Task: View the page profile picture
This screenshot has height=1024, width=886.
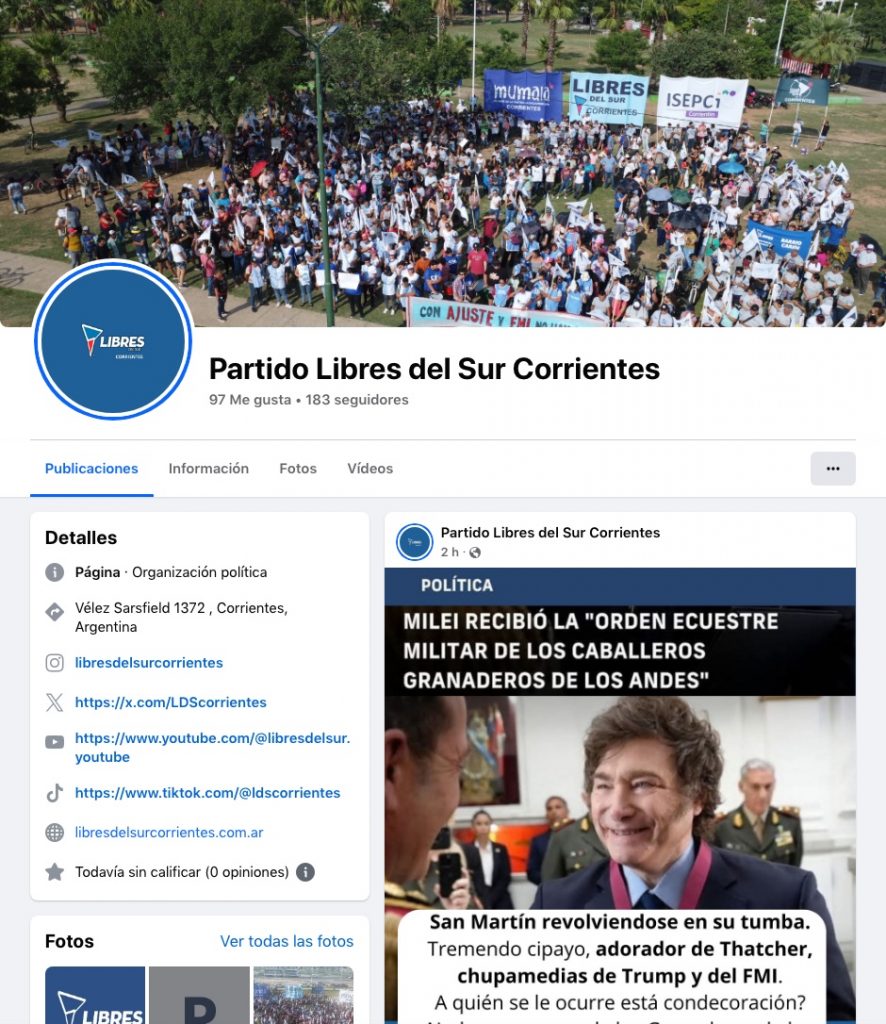Action: click(113, 340)
